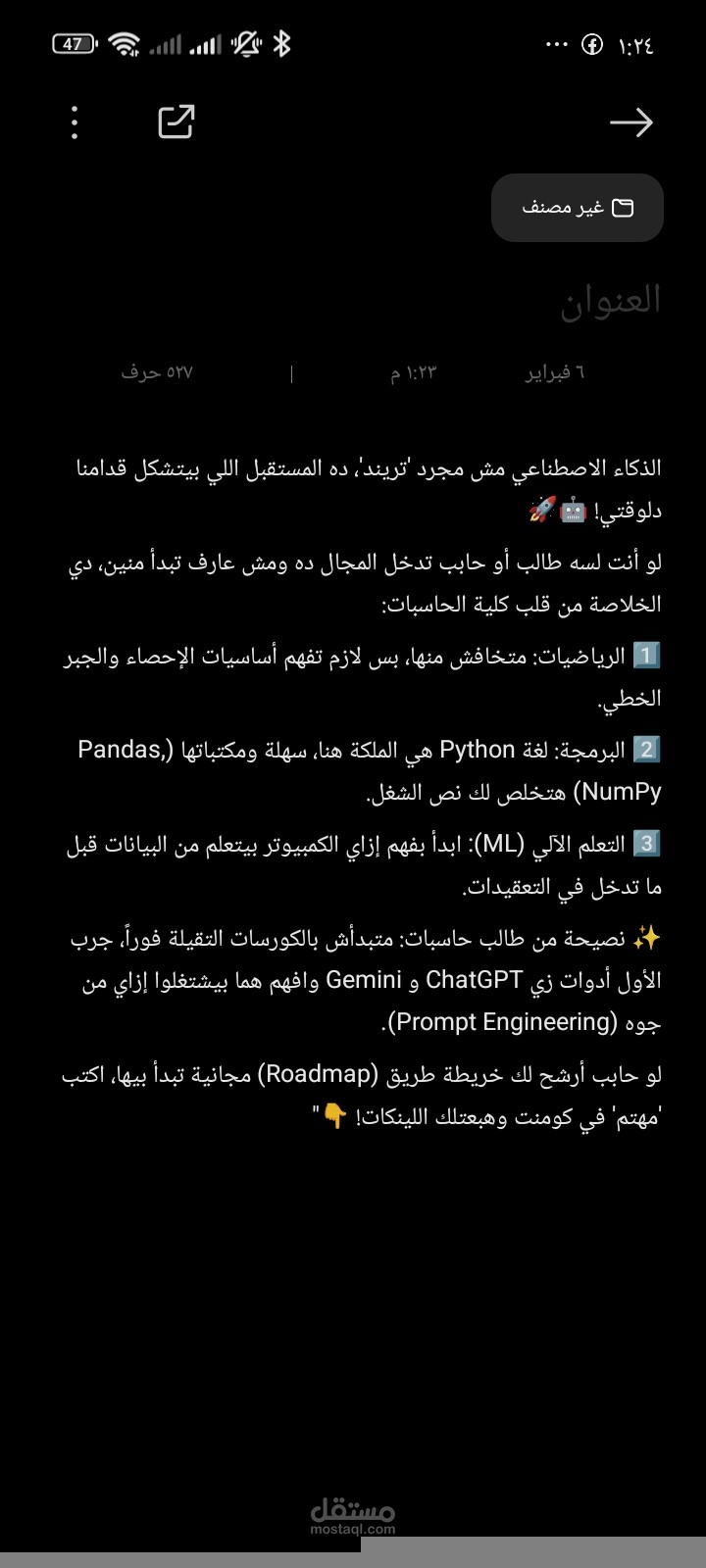This screenshot has width=706, height=1568.
Task: Open the three-dot overflow menu
Action: pos(75,122)
